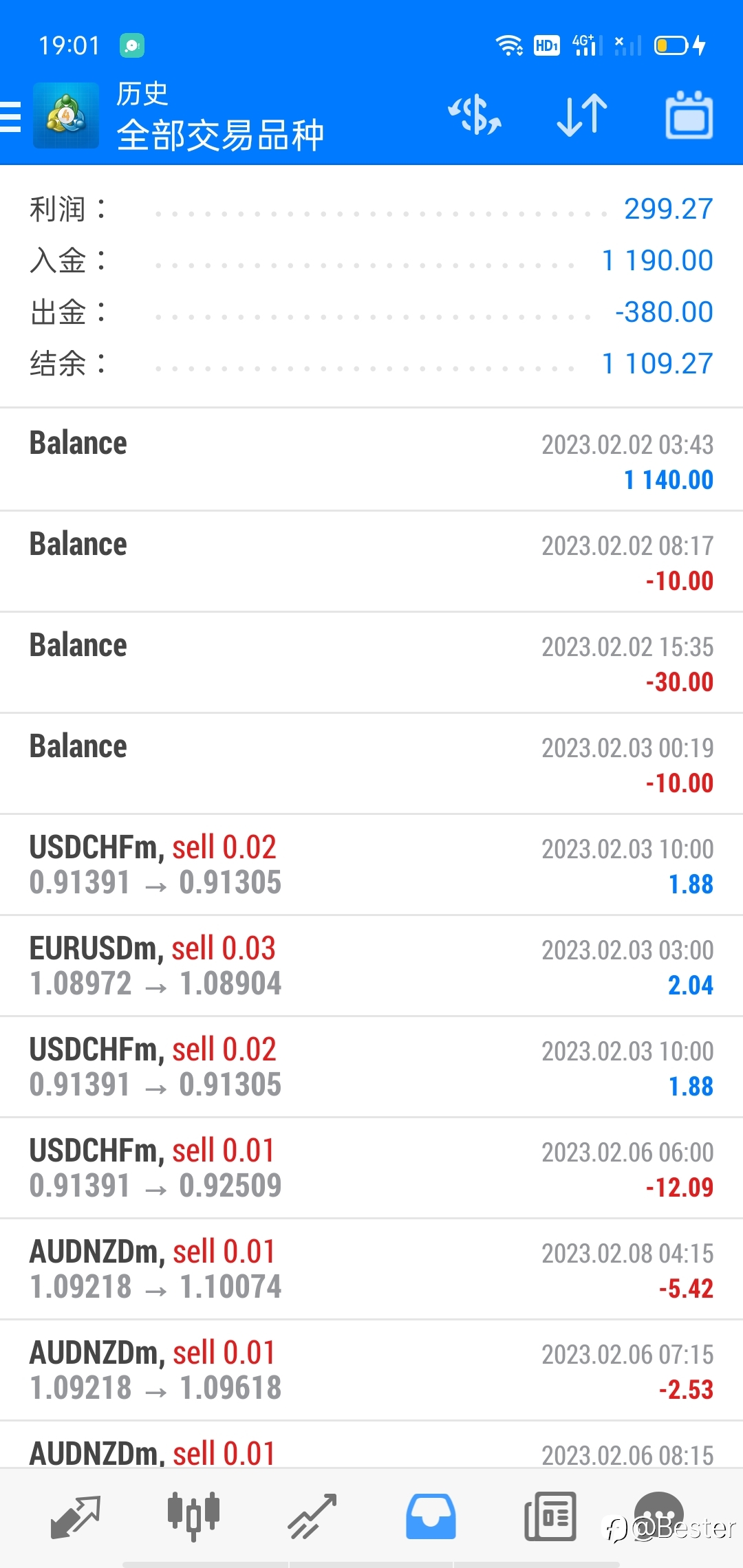The image size is (743, 1568).
Task: Tap the sort arrows icon
Action: point(582,115)
